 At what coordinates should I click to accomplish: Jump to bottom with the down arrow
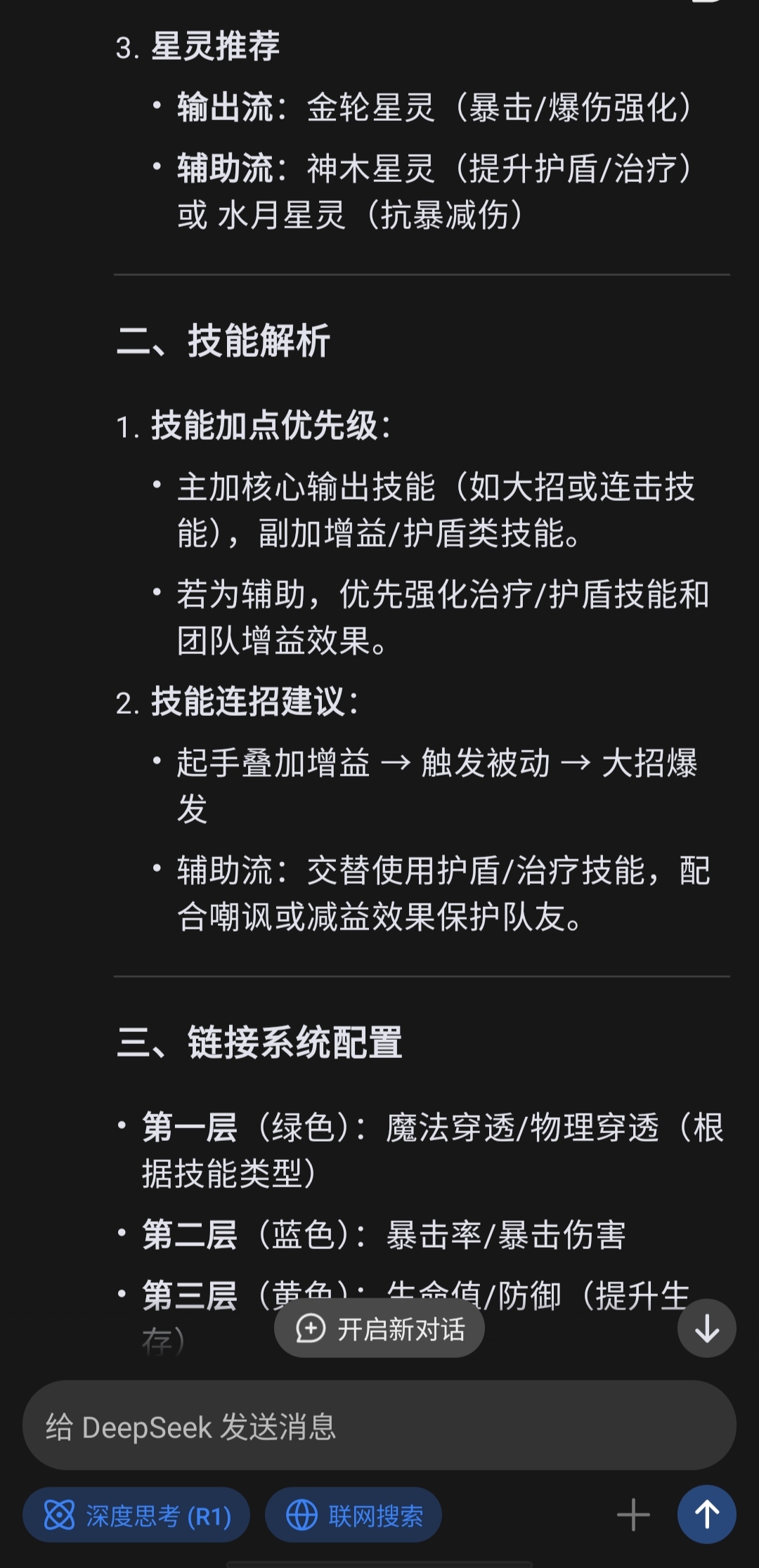point(706,1328)
